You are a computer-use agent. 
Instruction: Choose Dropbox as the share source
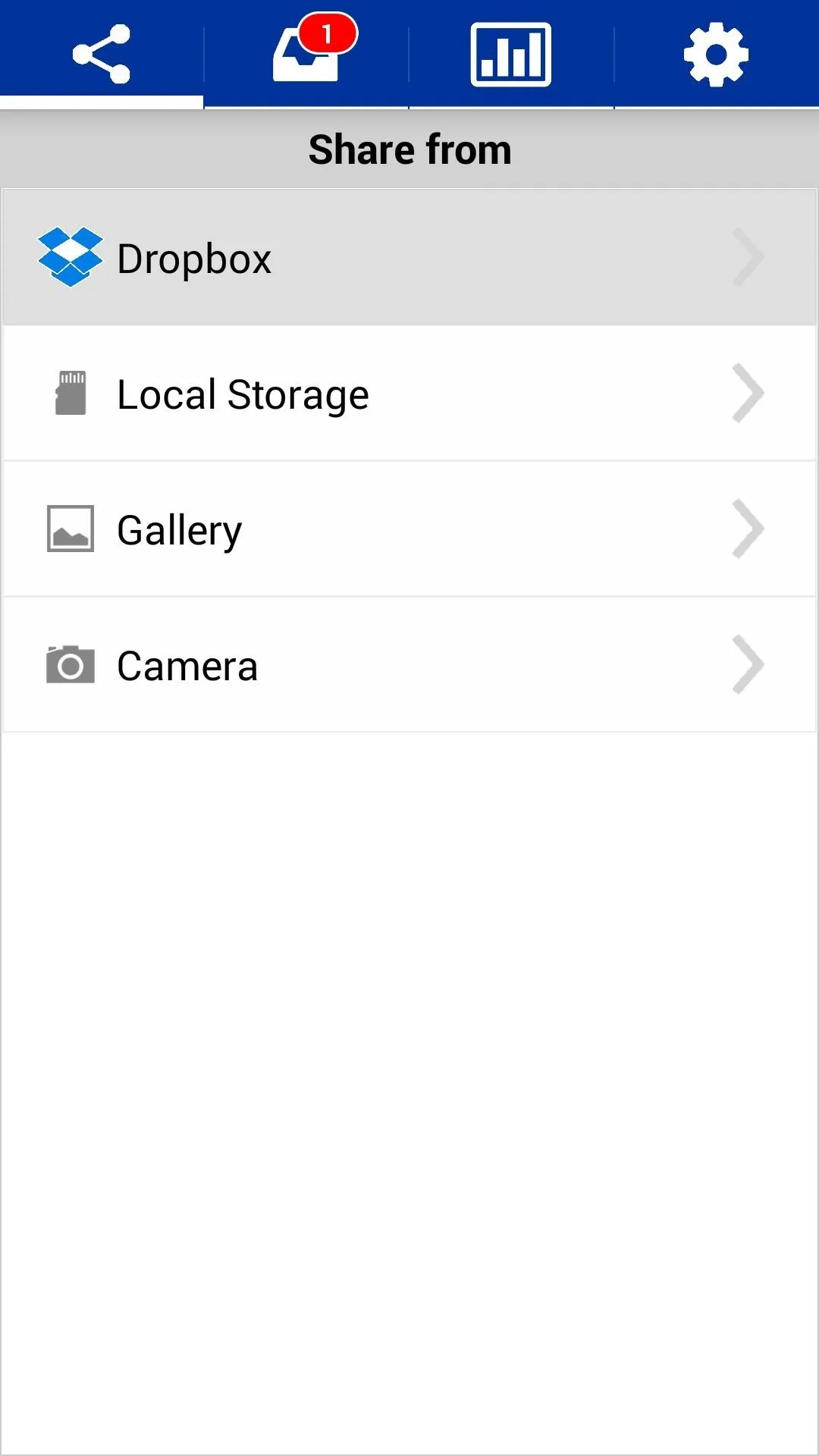pyautogui.click(x=409, y=258)
